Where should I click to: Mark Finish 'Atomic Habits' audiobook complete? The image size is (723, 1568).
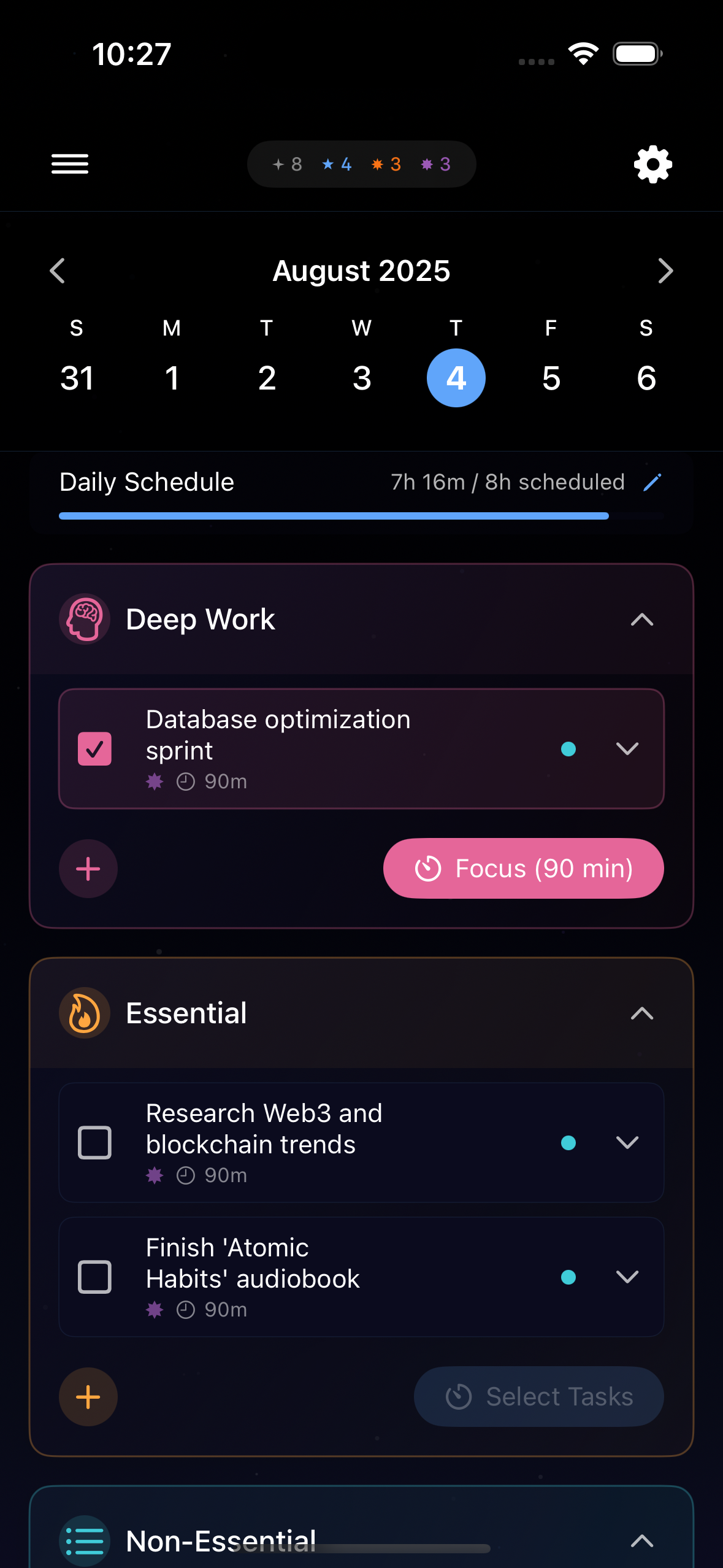click(94, 1277)
